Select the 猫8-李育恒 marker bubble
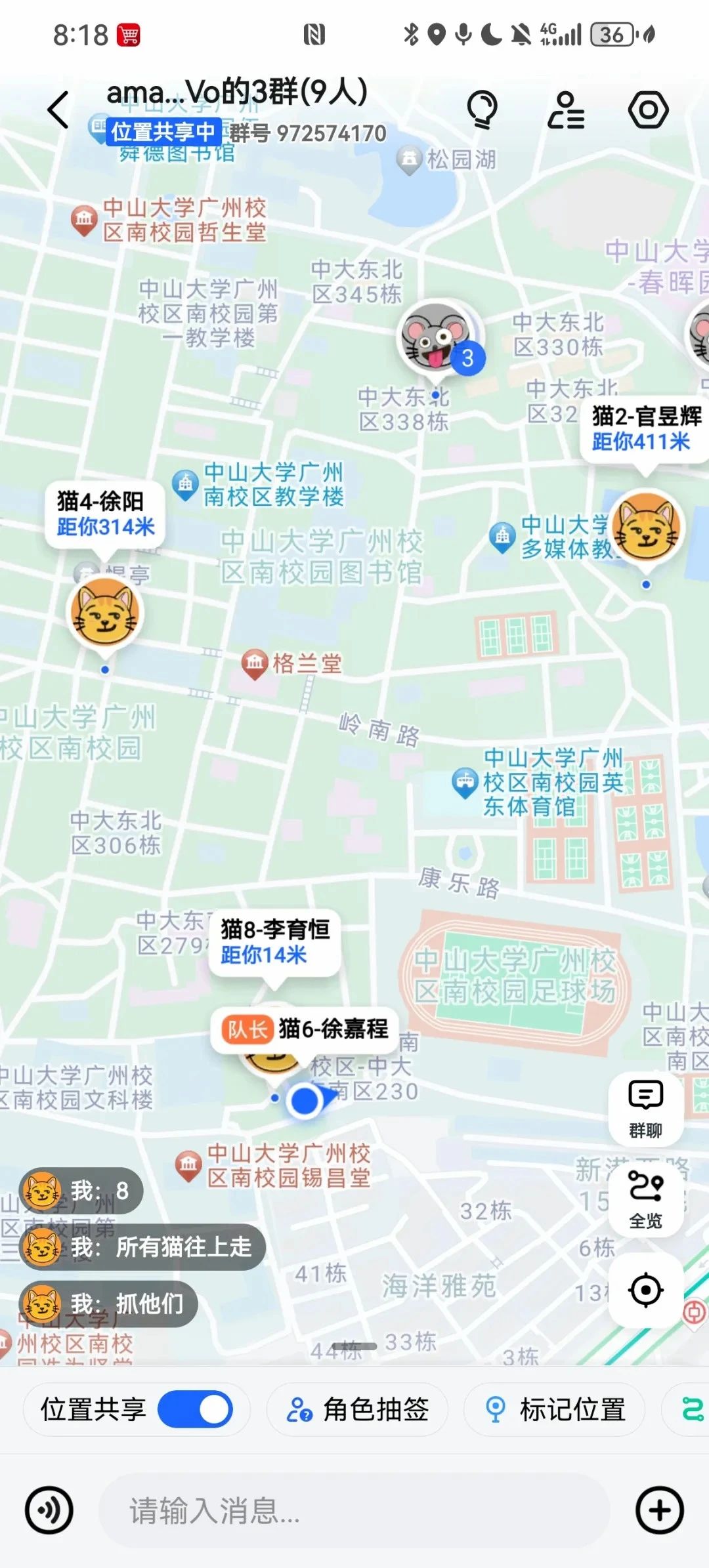The height and width of the screenshot is (1568, 709). click(274, 942)
